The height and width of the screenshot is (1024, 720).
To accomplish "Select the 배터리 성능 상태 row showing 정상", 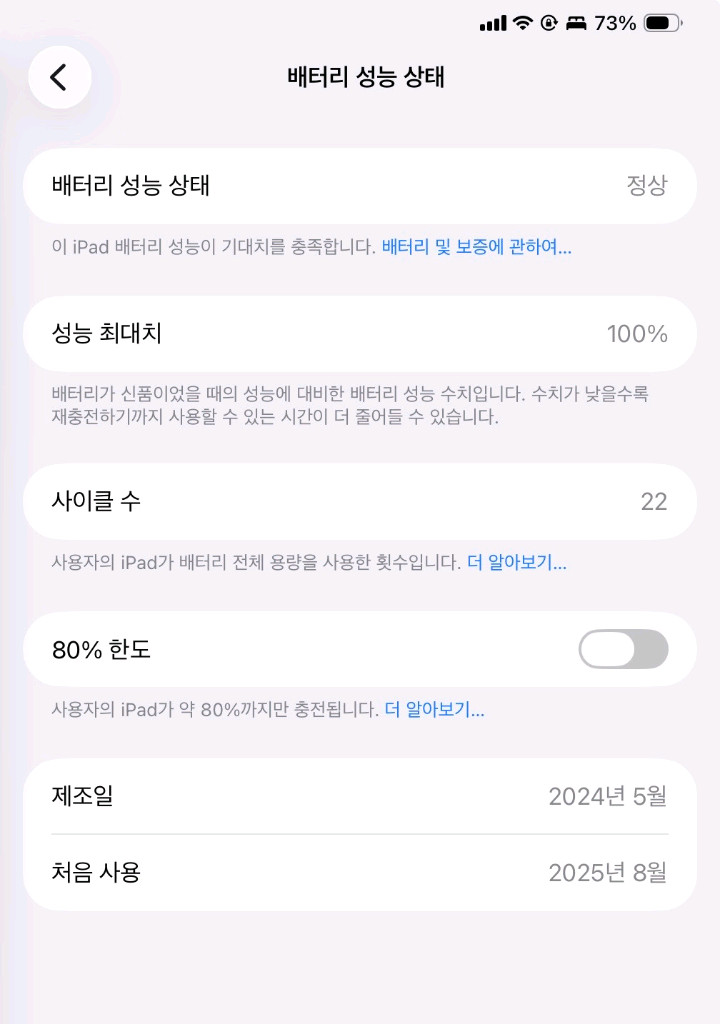I will pos(360,186).
